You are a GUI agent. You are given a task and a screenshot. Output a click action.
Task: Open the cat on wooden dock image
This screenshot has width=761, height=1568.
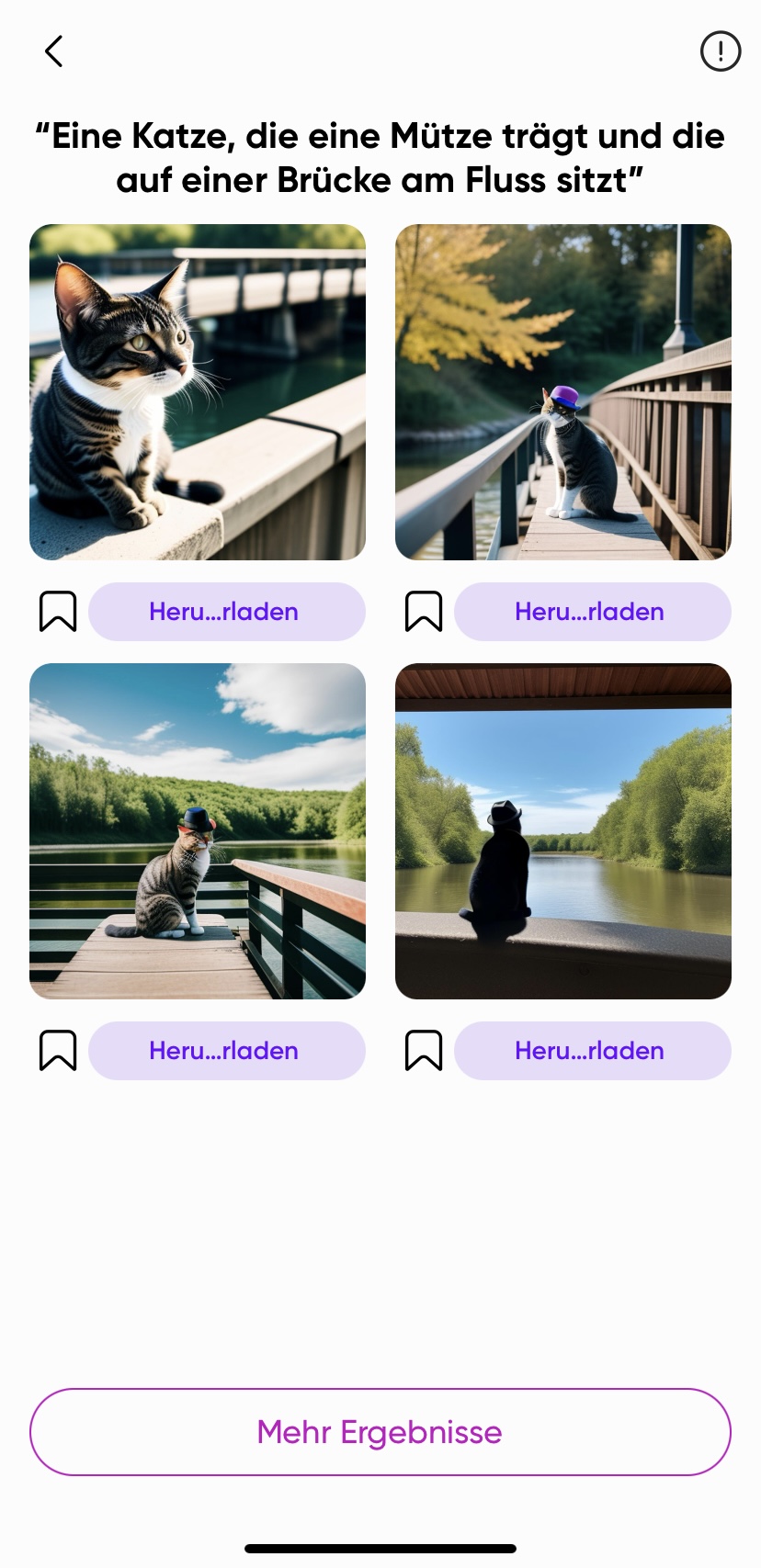pos(198,831)
